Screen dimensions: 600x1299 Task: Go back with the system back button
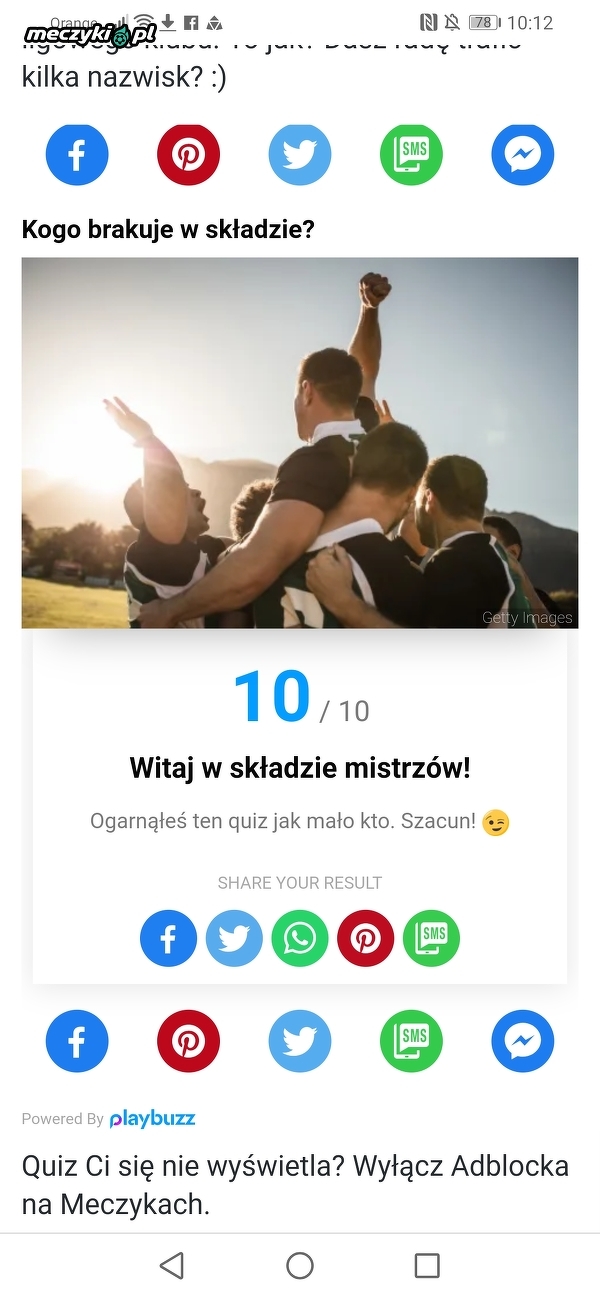coord(172,1265)
